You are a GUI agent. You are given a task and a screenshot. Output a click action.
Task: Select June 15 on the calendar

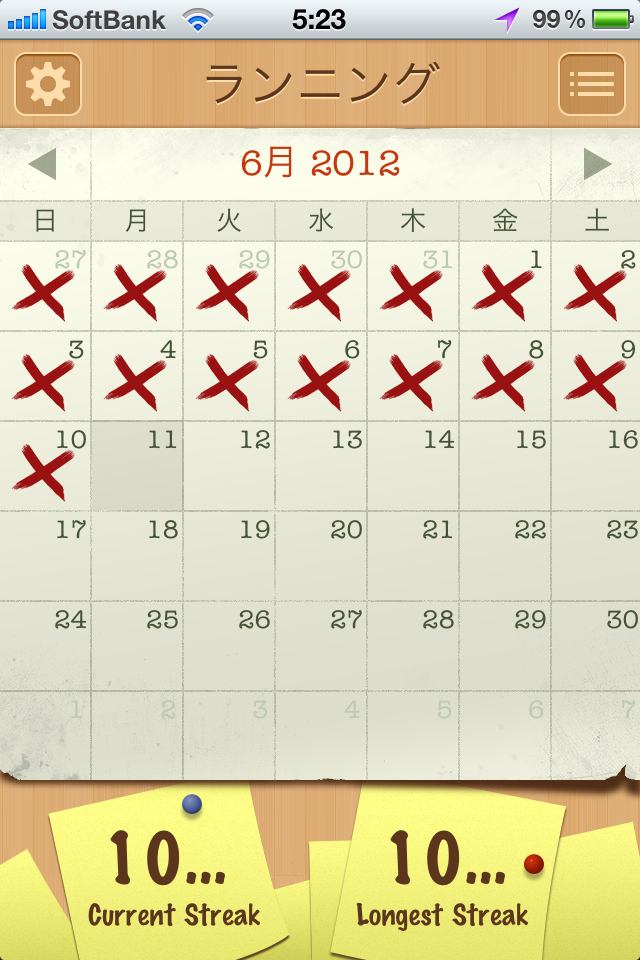[505, 466]
